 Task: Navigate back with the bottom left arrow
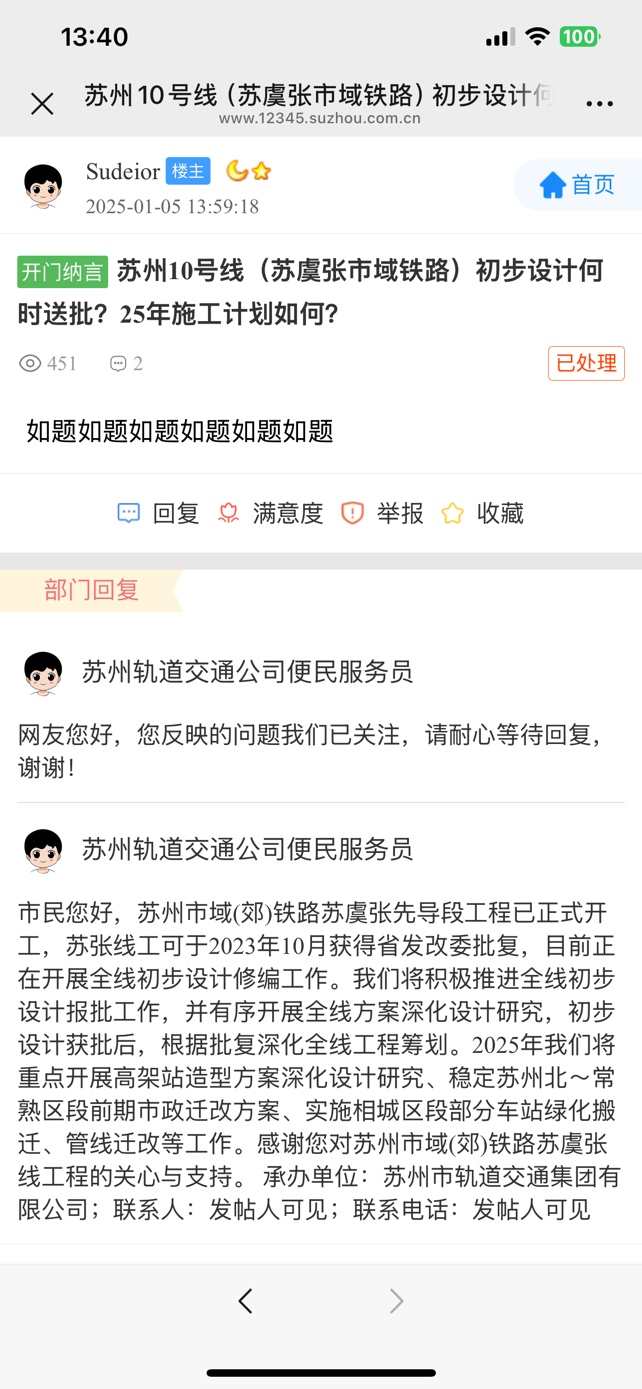246,1301
